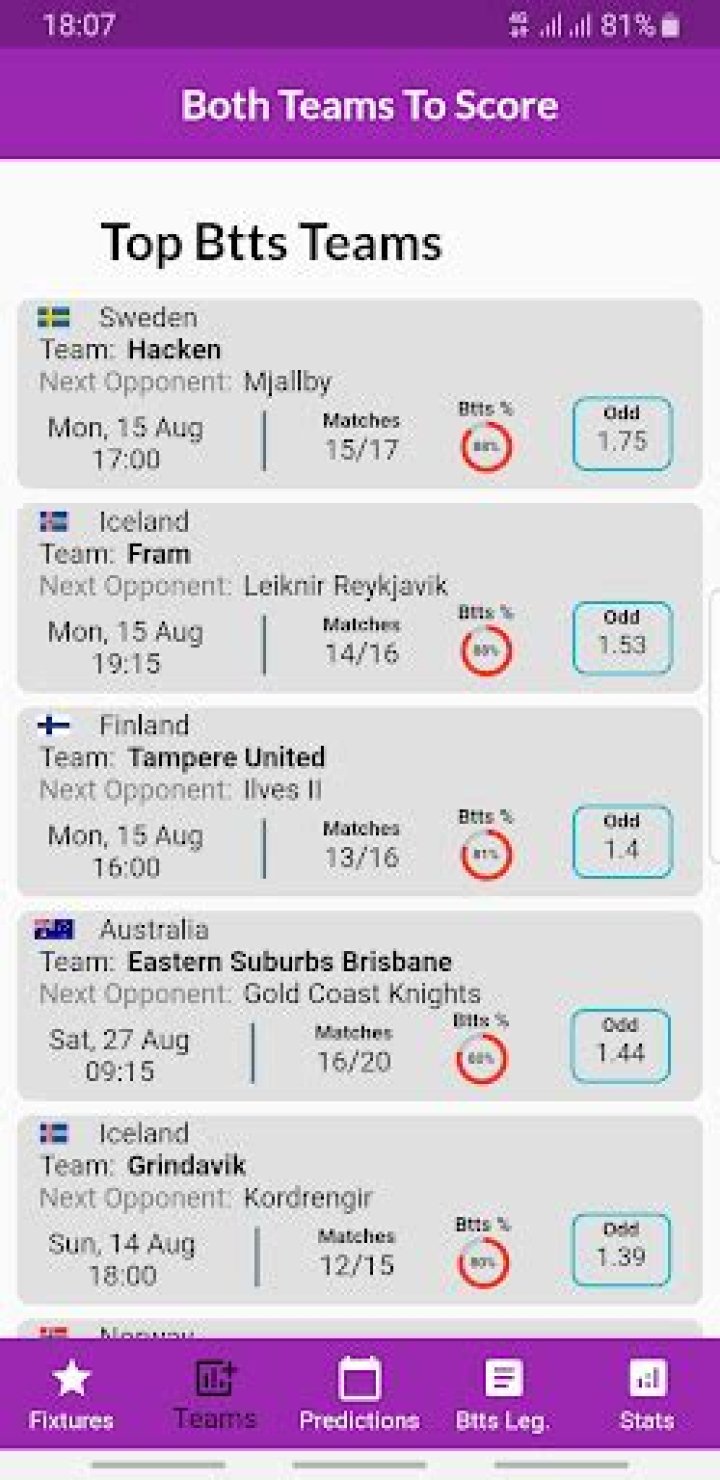Tap the Iceland flag beside Fram
Image resolution: width=720 pixels, height=1480 pixels.
[x=55, y=521]
